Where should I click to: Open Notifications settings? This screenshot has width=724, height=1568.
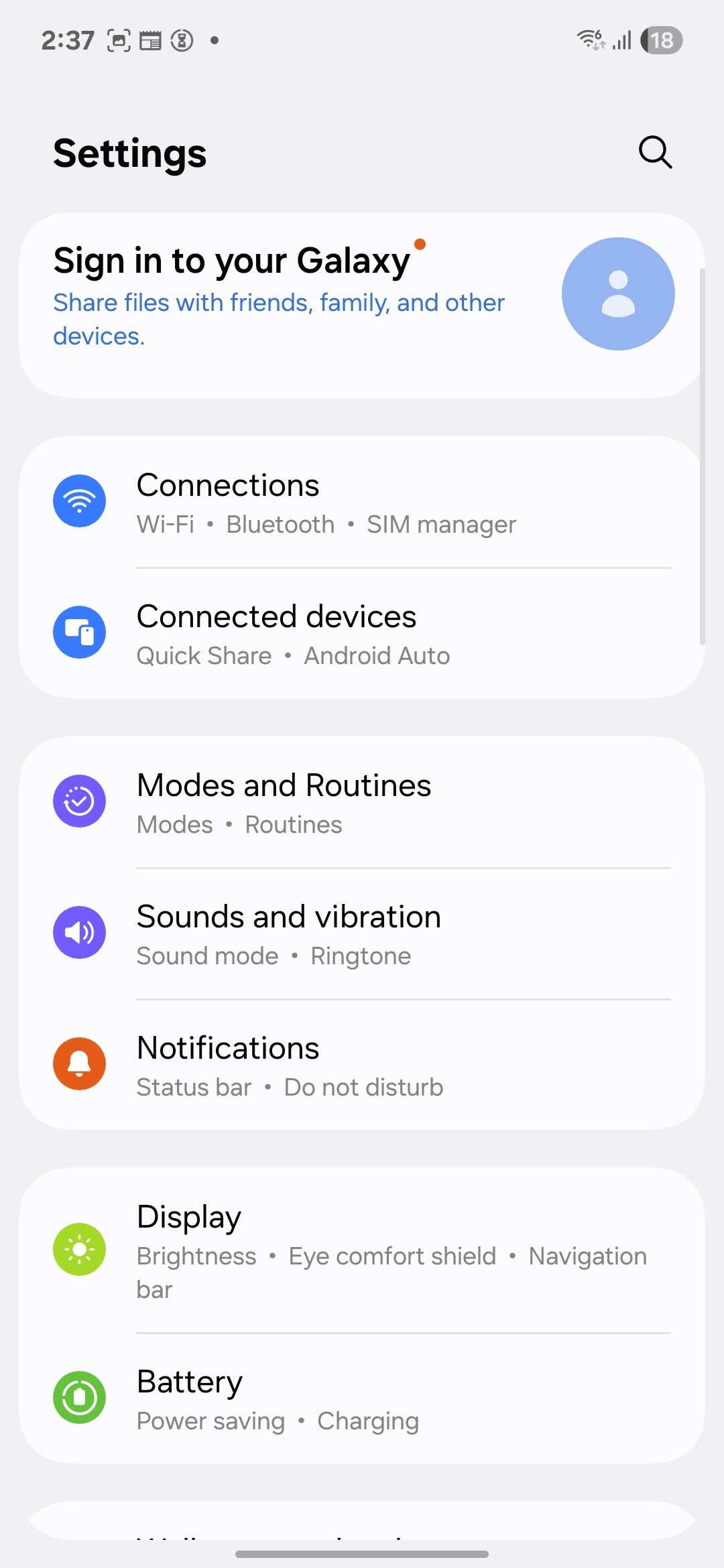coord(362,1065)
